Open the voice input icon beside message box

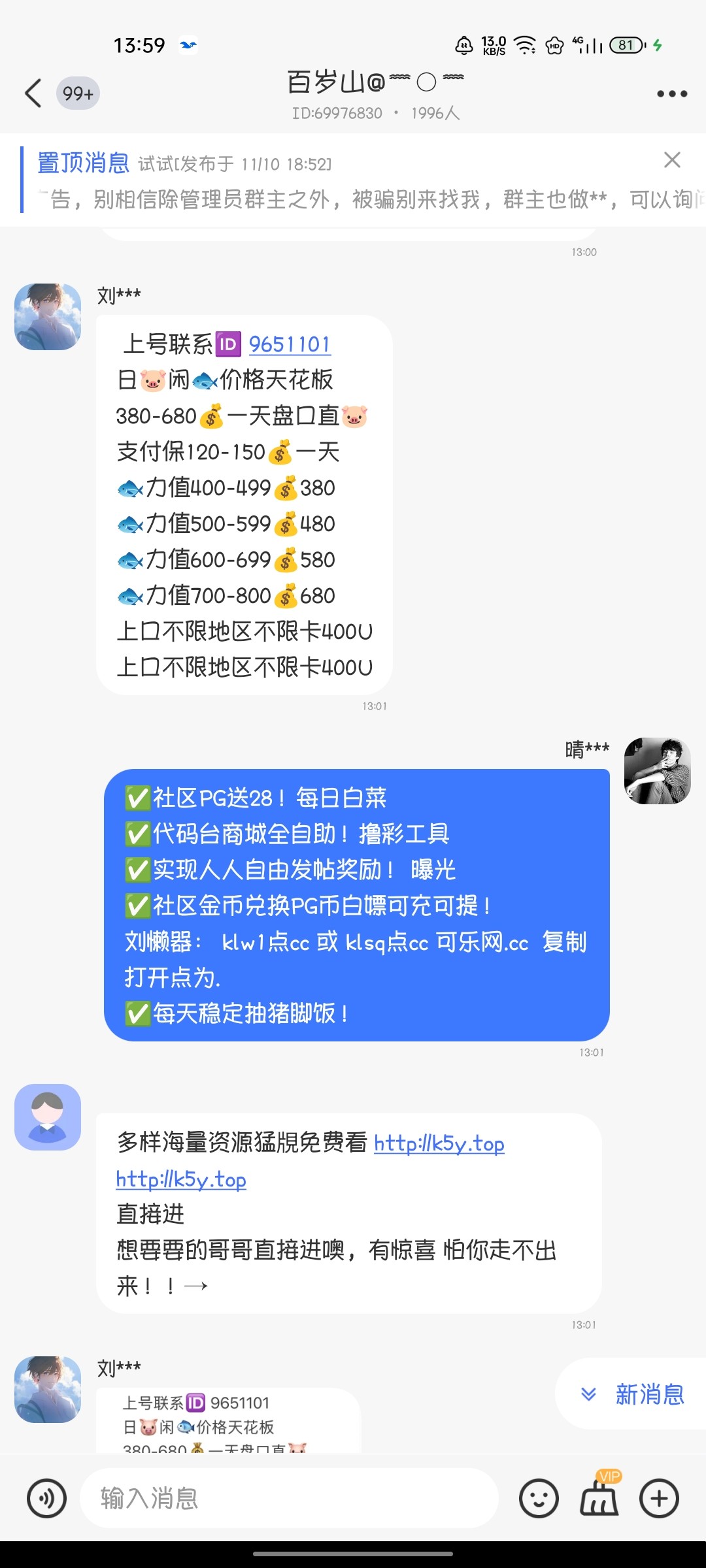point(44,1499)
